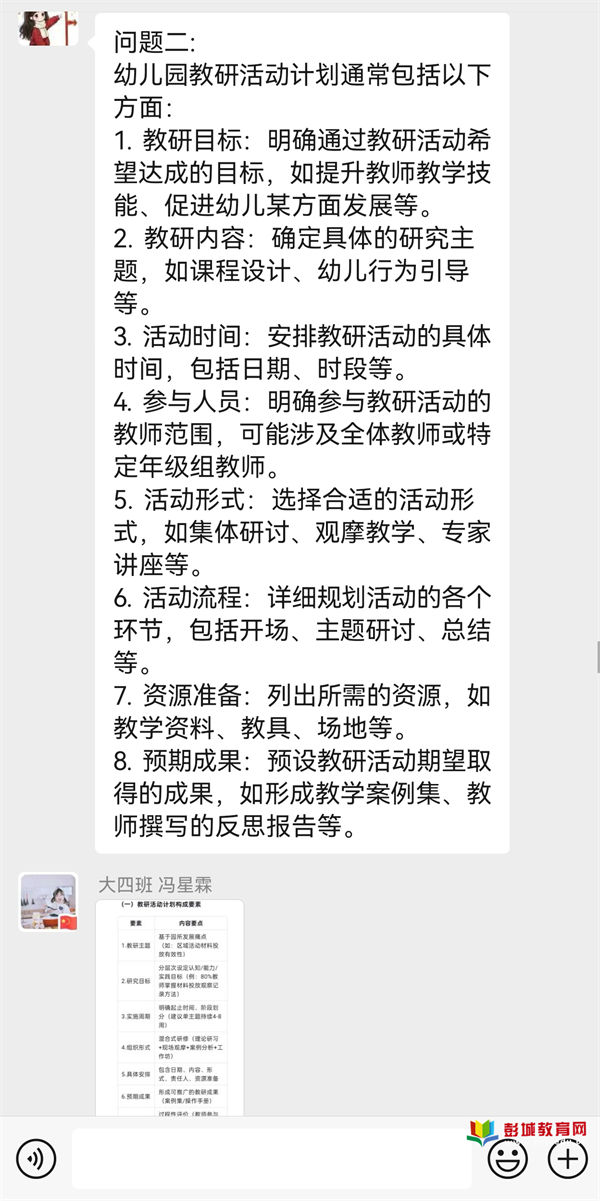The image size is (600, 1201).
Task: Open the emoji picker
Action: [507, 1159]
